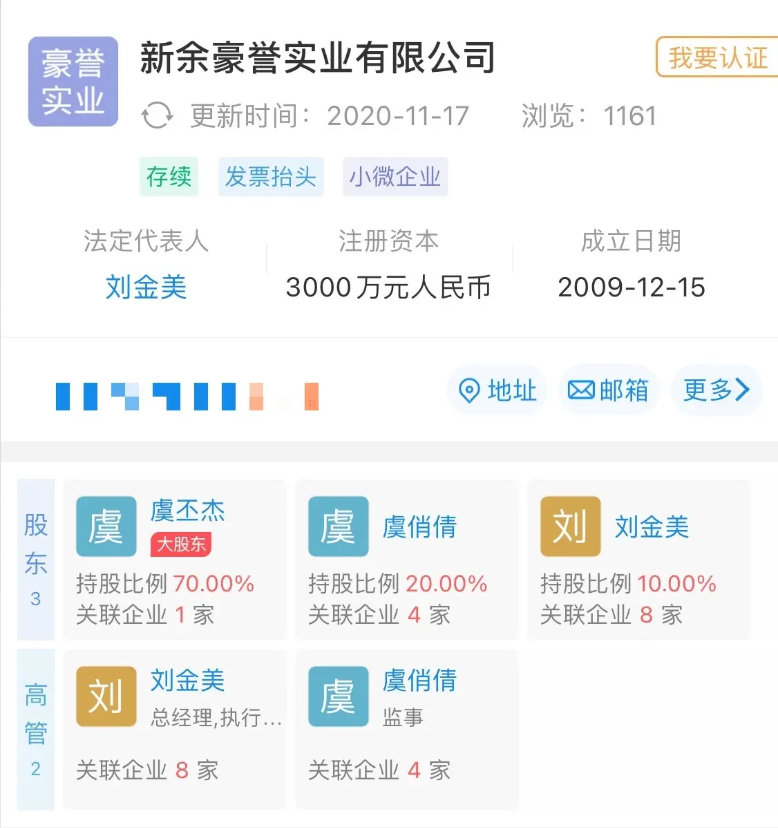The width and height of the screenshot is (778, 828).
Task: Open executive card 虞俏倩 监事
Action: (x=407, y=729)
